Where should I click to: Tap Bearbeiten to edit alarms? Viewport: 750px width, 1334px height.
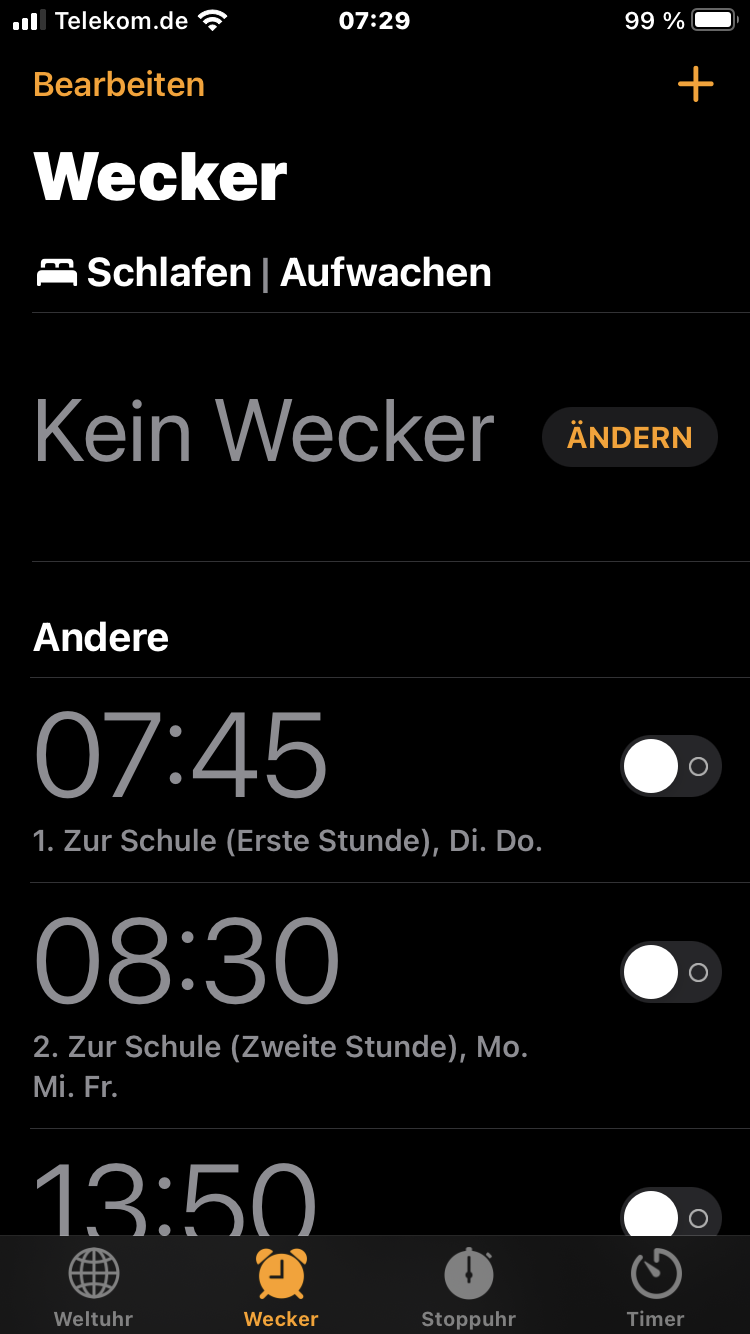(119, 85)
